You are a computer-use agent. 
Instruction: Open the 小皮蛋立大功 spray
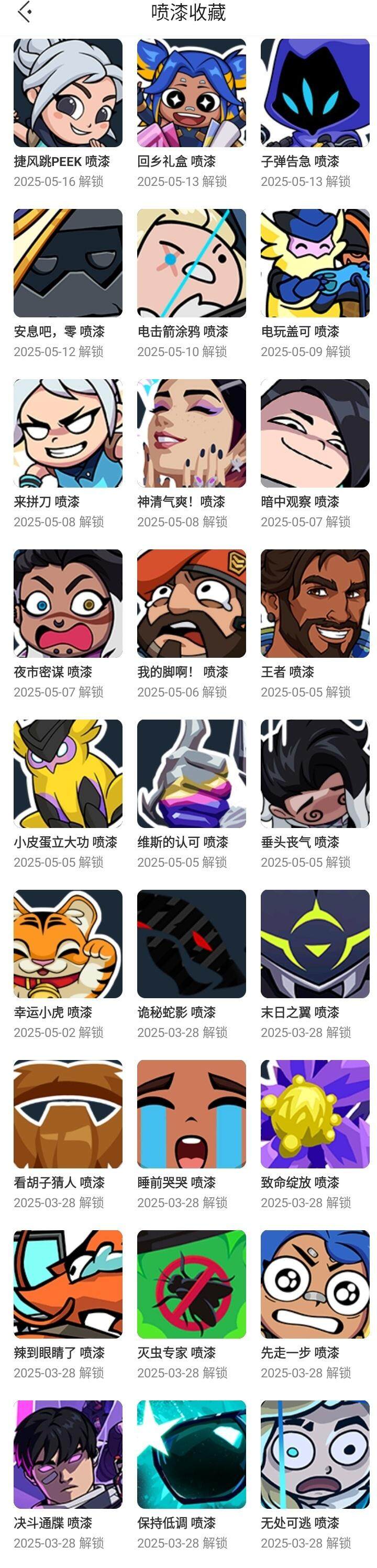point(68,774)
